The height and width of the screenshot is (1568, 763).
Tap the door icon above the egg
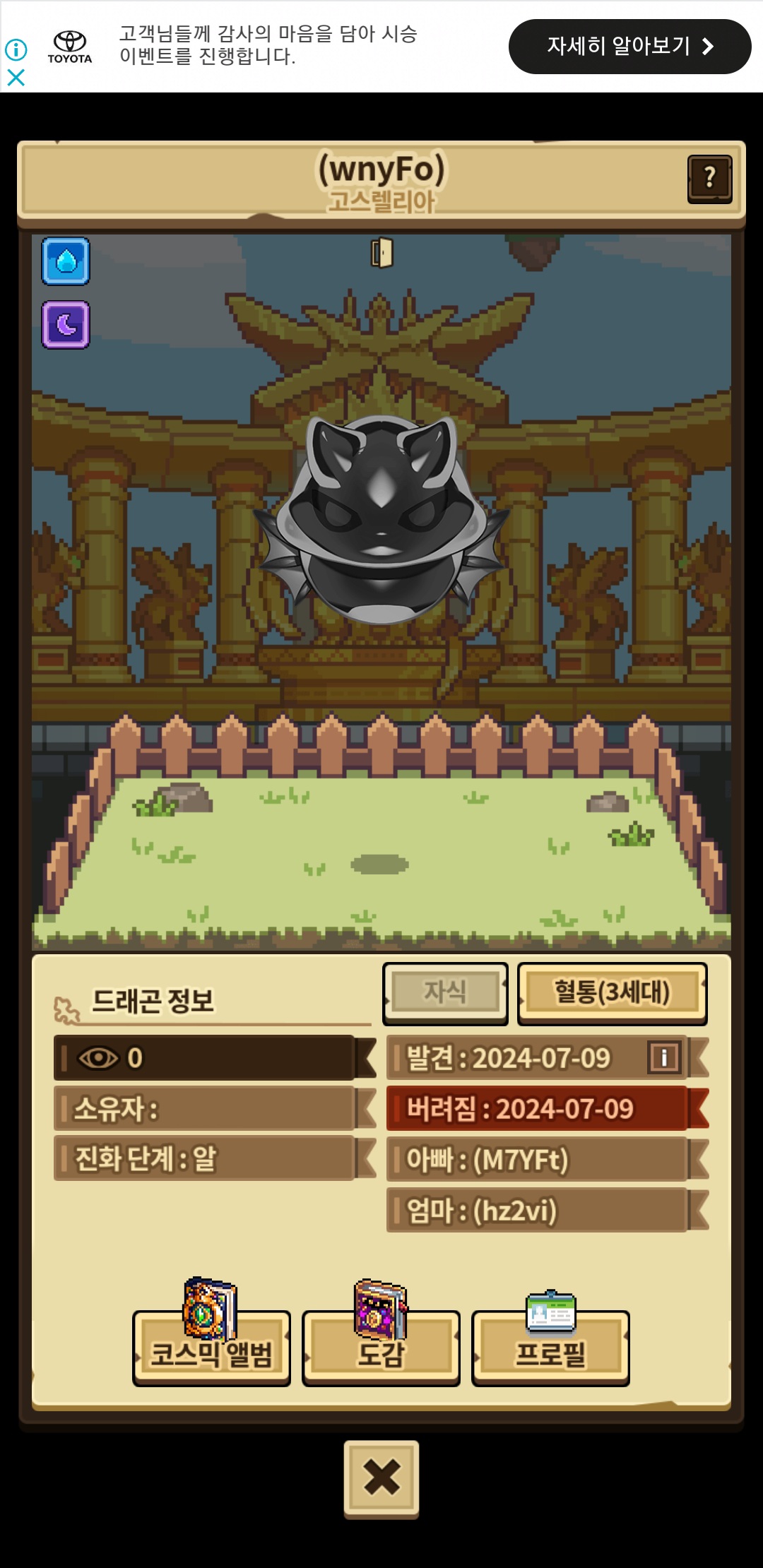(381, 253)
